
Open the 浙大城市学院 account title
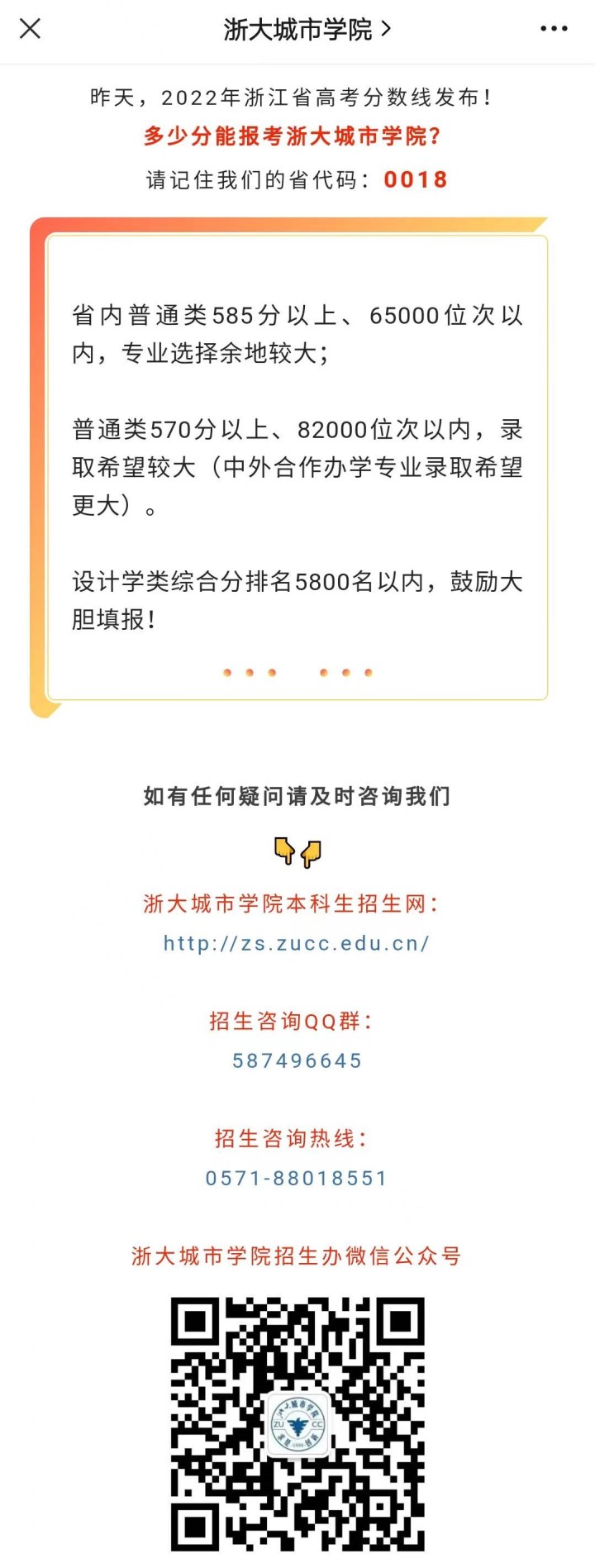305,30
